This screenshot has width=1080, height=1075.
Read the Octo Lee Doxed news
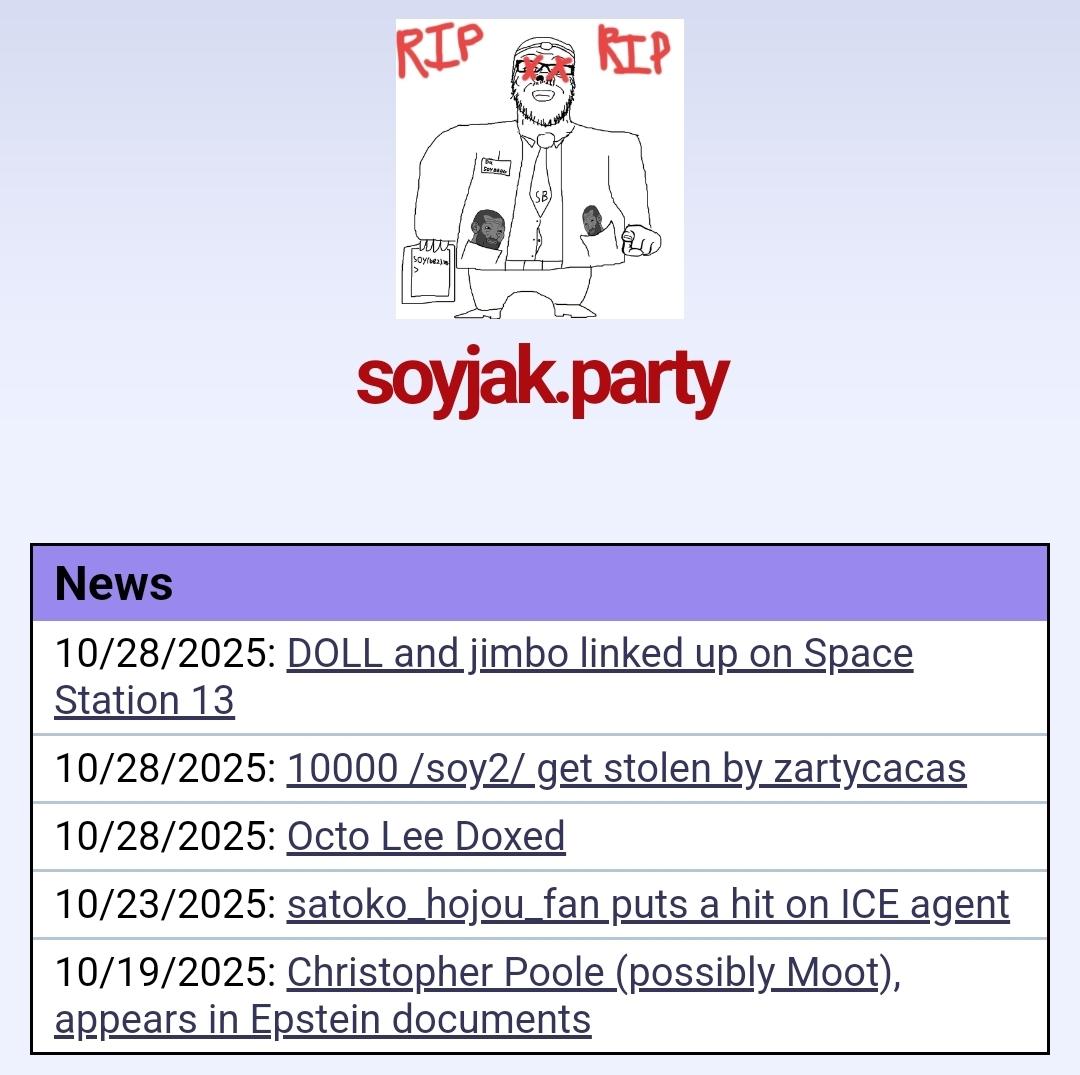[426, 837]
